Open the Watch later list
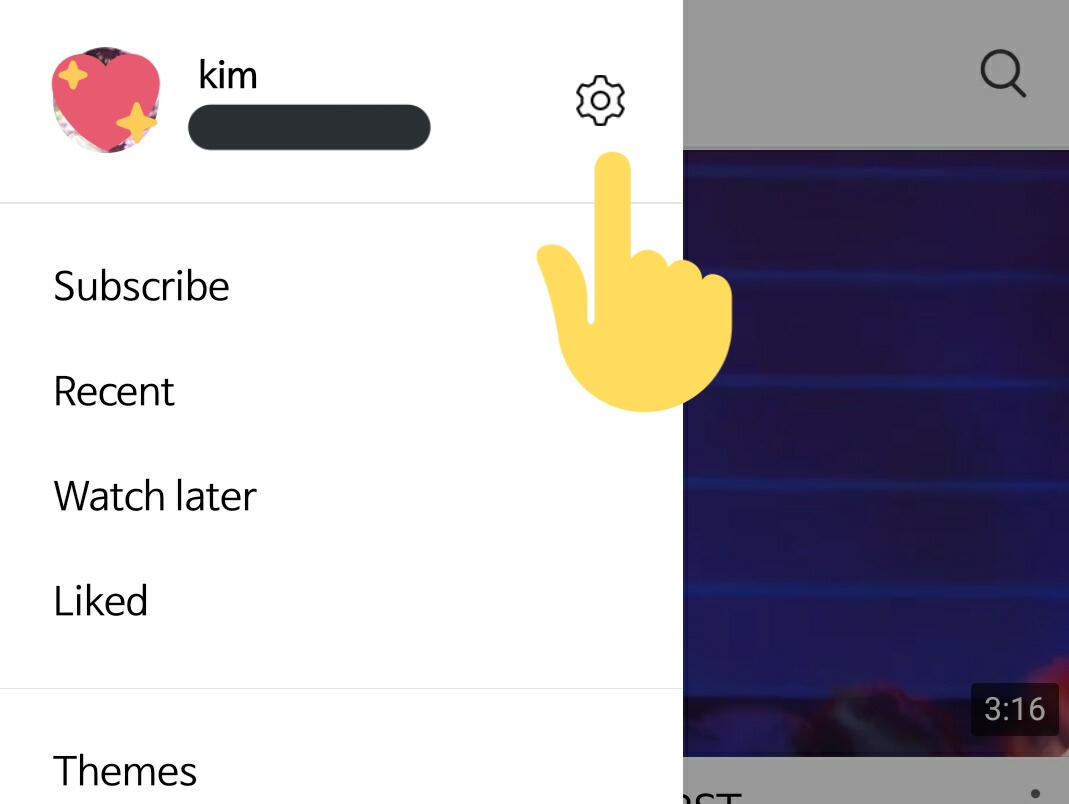 155,496
